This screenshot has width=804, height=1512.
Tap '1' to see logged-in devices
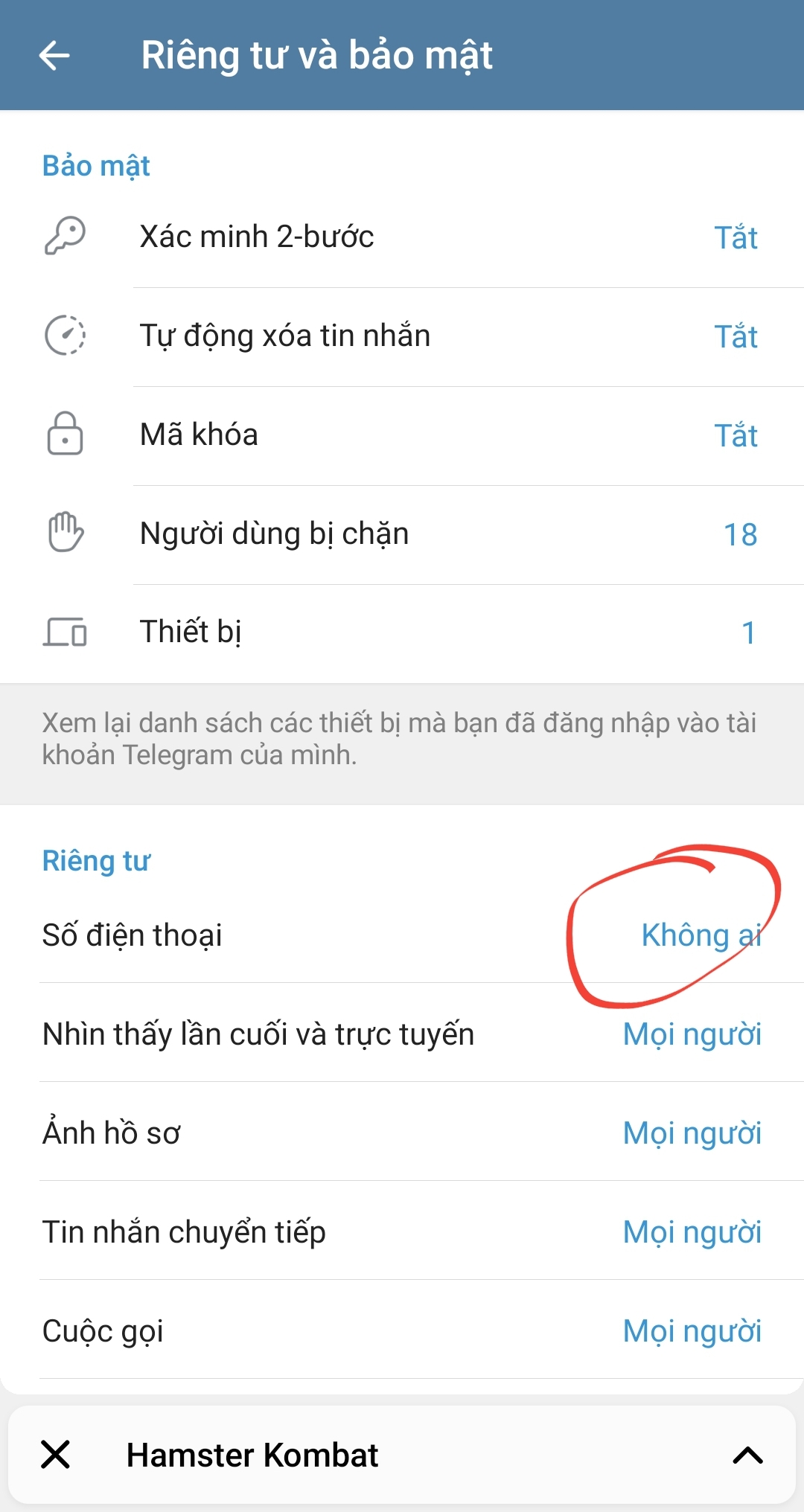tap(748, 632)
